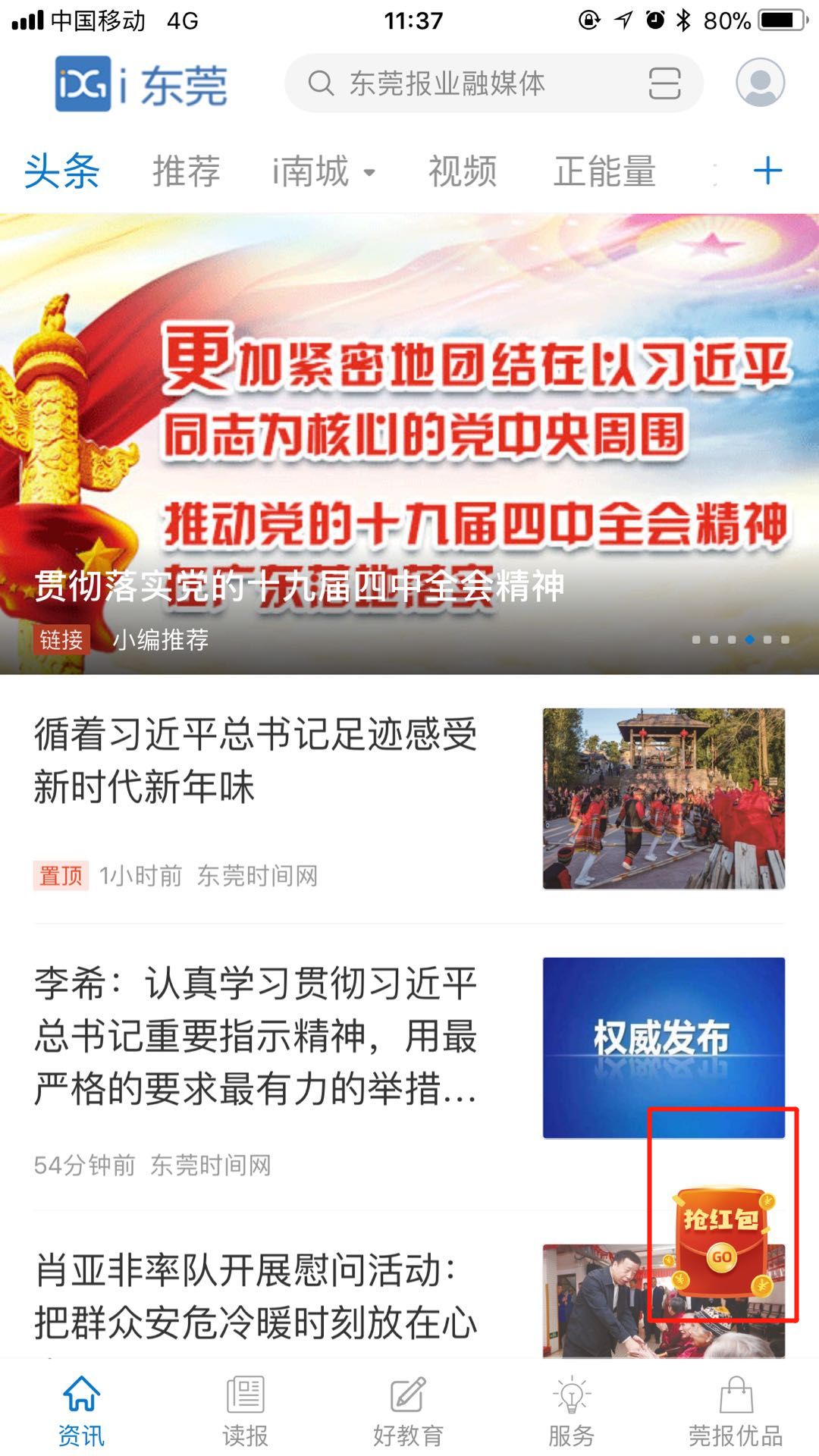Go to 读报 in the bottom bar
The height and width of the screenshot is (1456, 819).
click(245, 1412)
